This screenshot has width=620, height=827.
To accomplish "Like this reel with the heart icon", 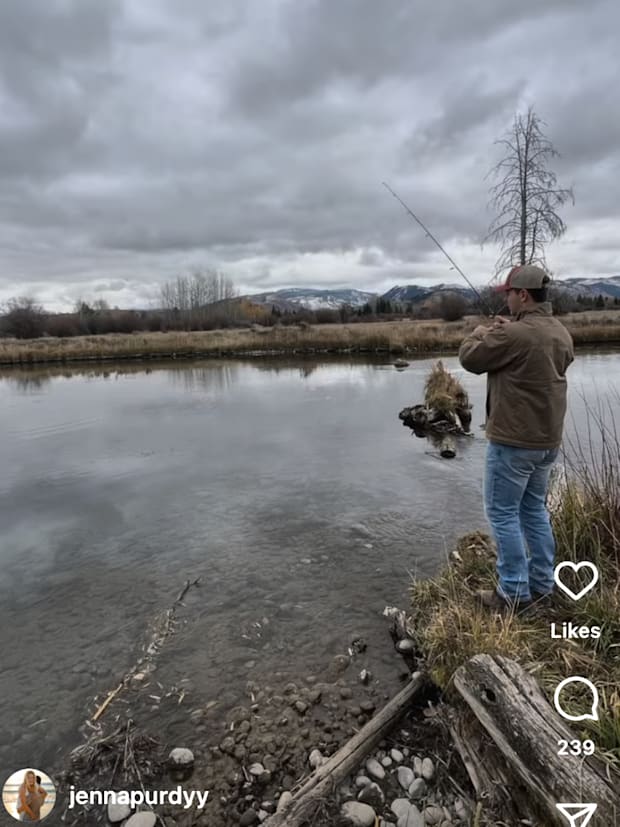I will point(576,580).
